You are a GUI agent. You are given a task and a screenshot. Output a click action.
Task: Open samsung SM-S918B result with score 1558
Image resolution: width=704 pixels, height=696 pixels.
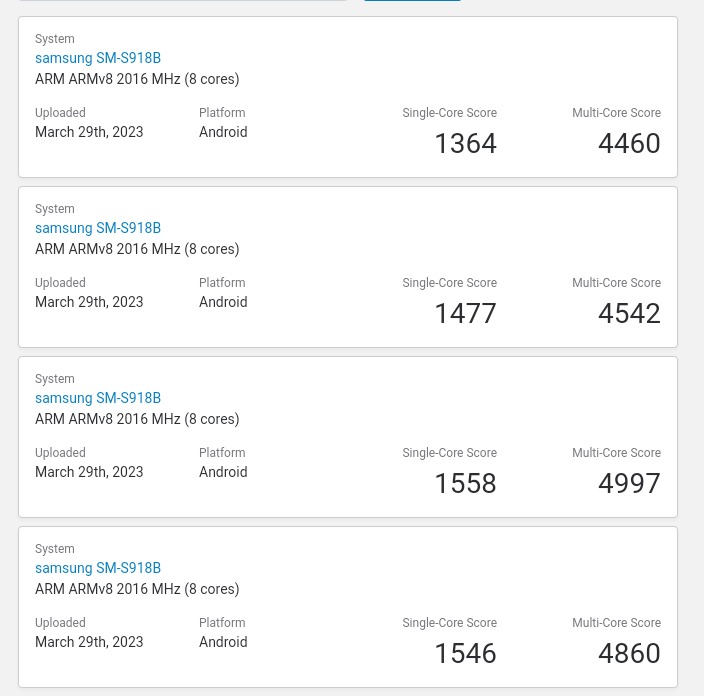[x=98, y=398]
